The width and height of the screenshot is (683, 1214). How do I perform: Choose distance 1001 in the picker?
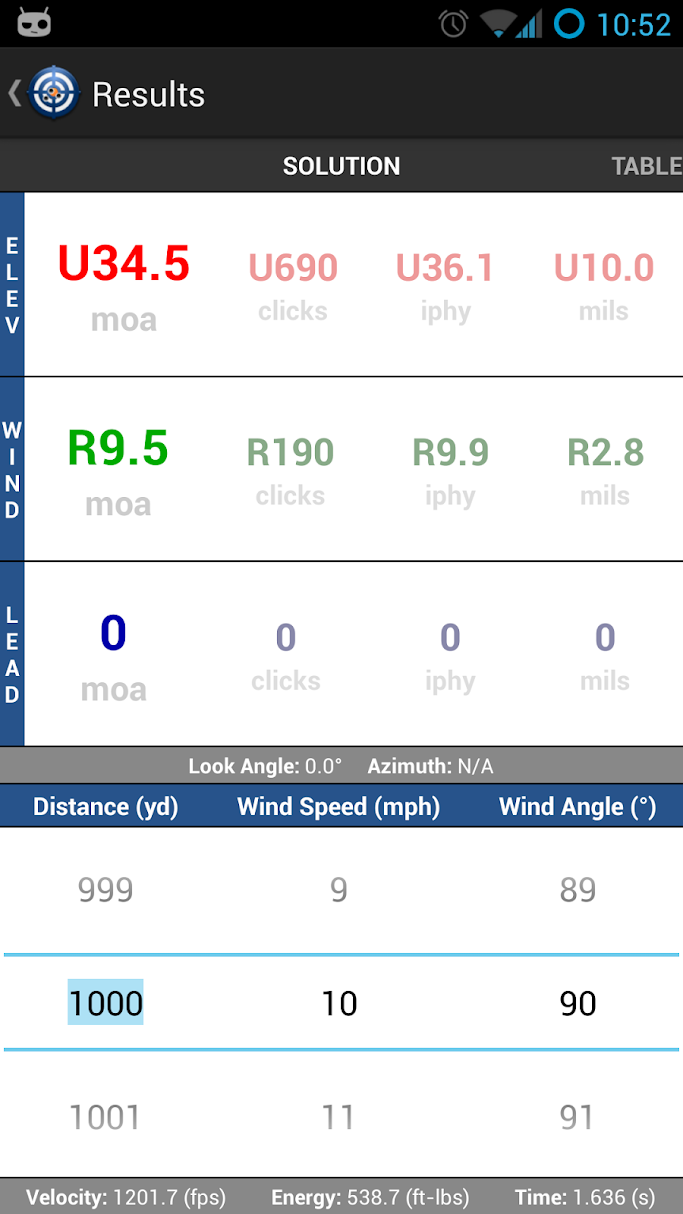(x=105, y=1117)
